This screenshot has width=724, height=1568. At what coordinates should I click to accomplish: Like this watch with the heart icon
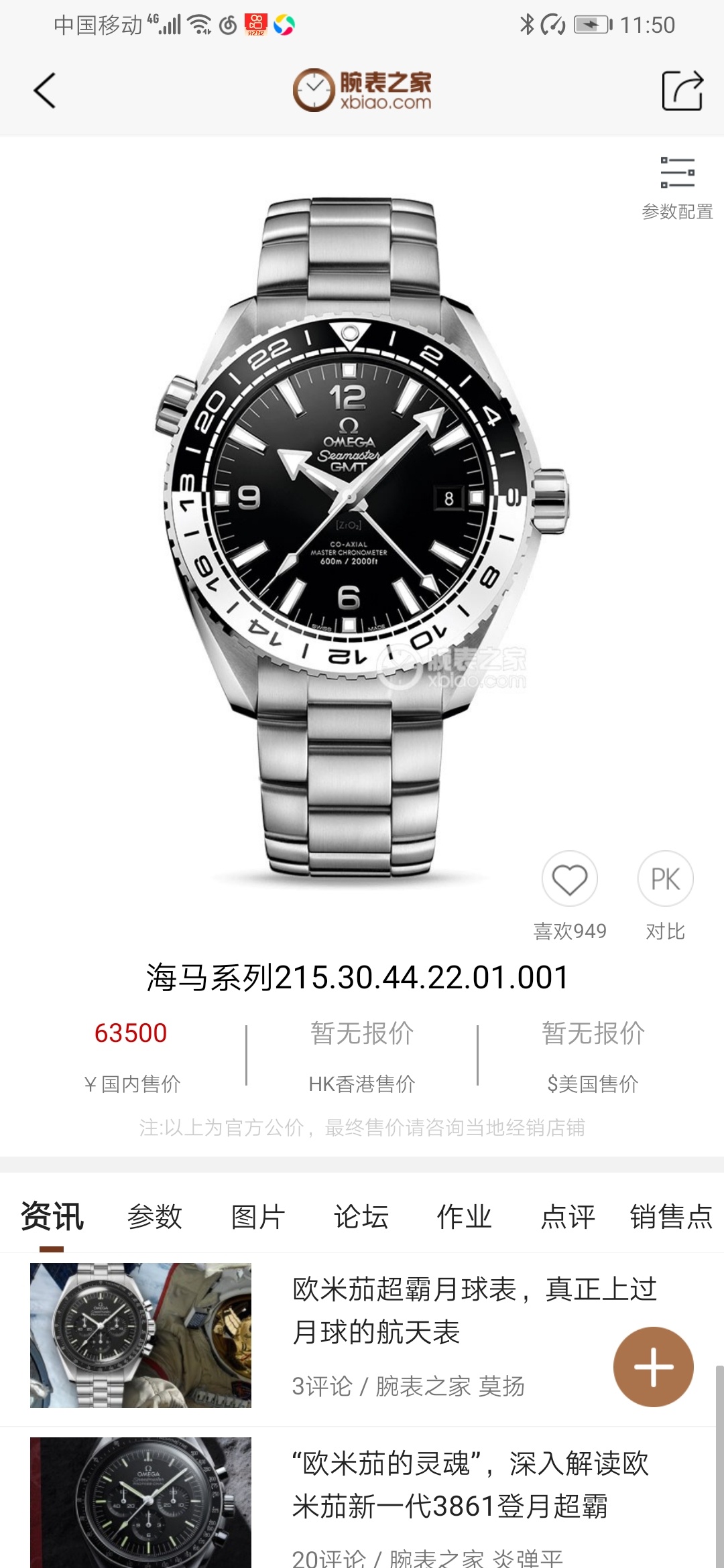click(x=569, y=878)
